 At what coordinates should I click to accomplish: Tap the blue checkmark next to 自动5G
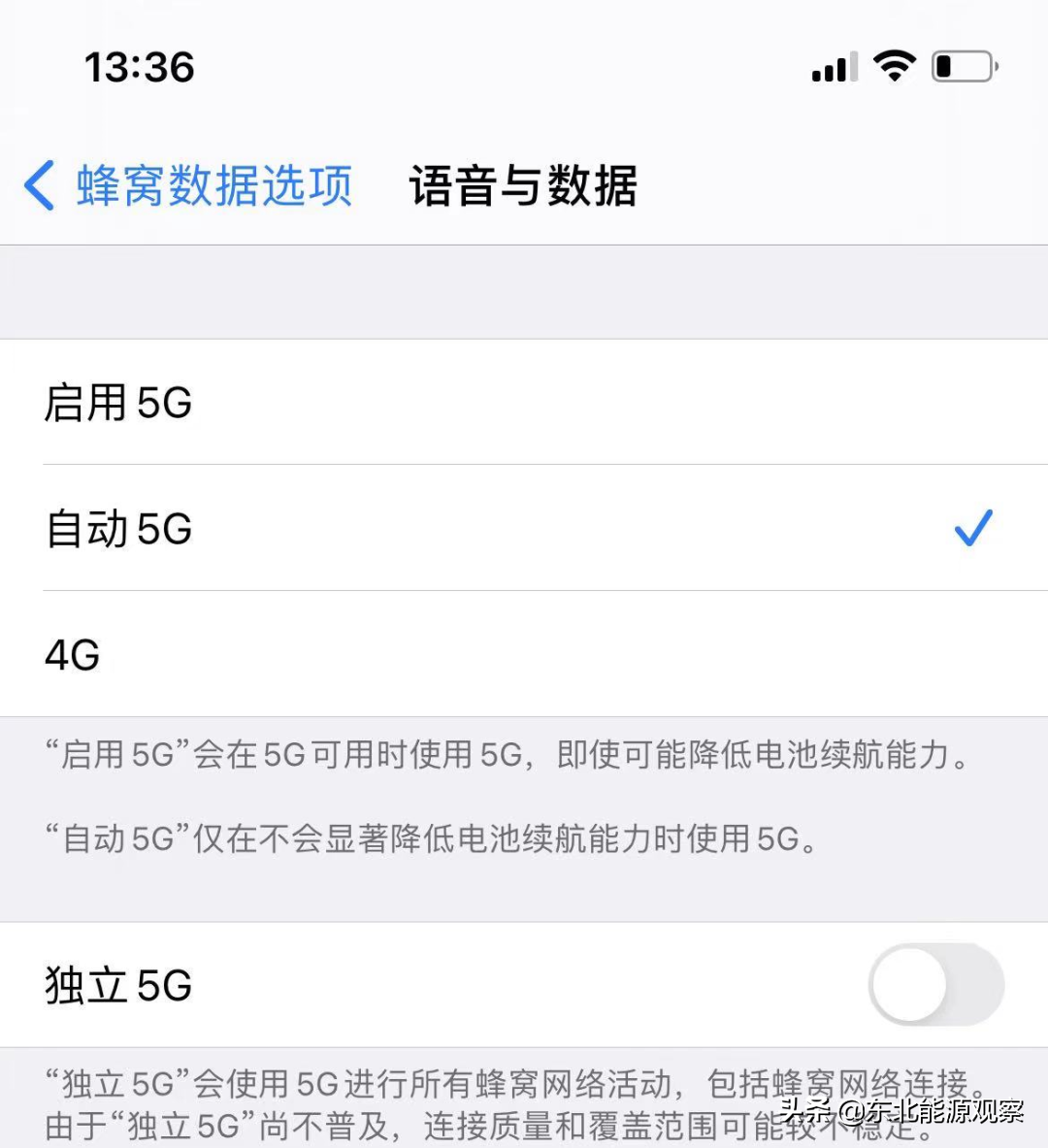[x=971, y=529]
